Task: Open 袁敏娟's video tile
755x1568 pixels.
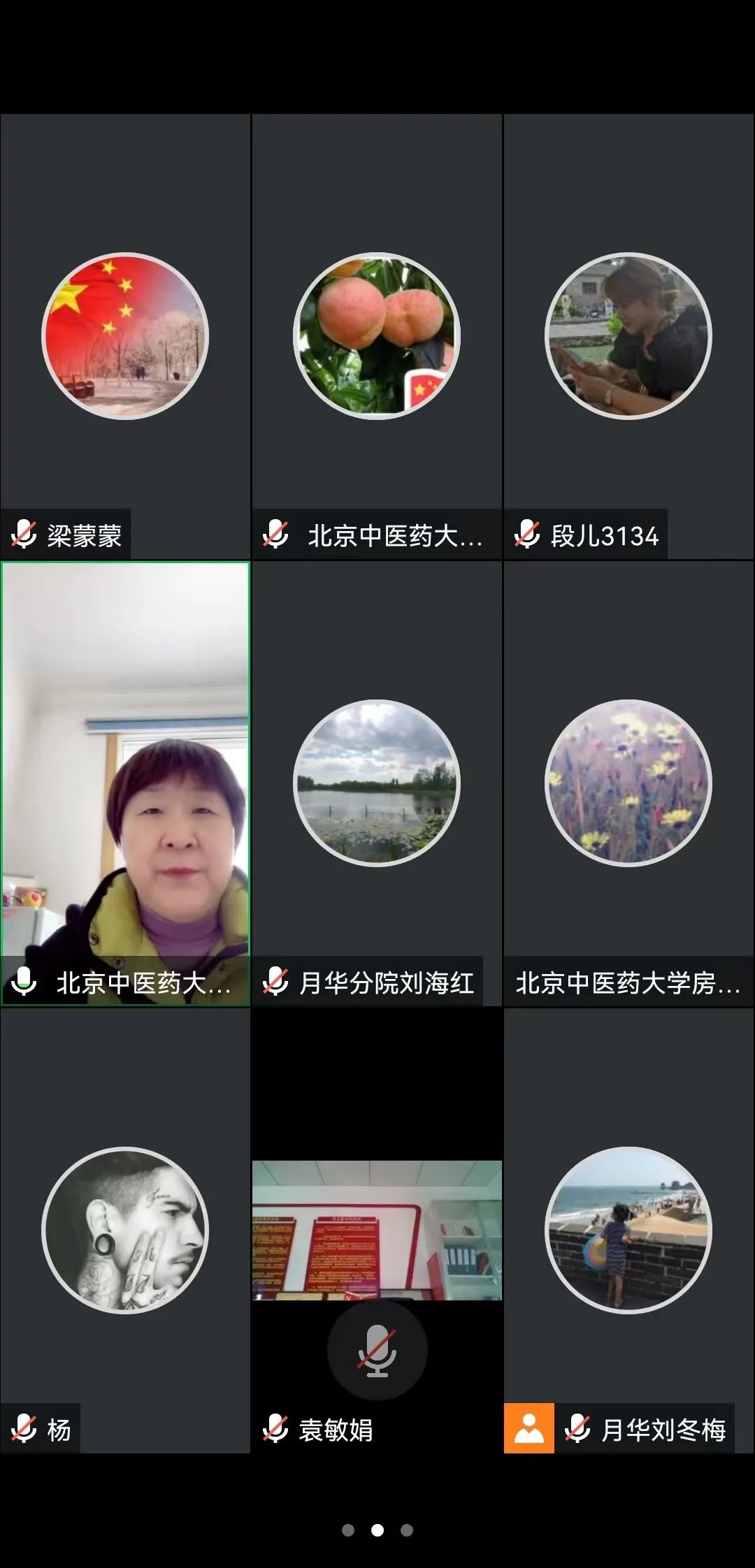Action: pyautogui.click(x=377, y=1230)
